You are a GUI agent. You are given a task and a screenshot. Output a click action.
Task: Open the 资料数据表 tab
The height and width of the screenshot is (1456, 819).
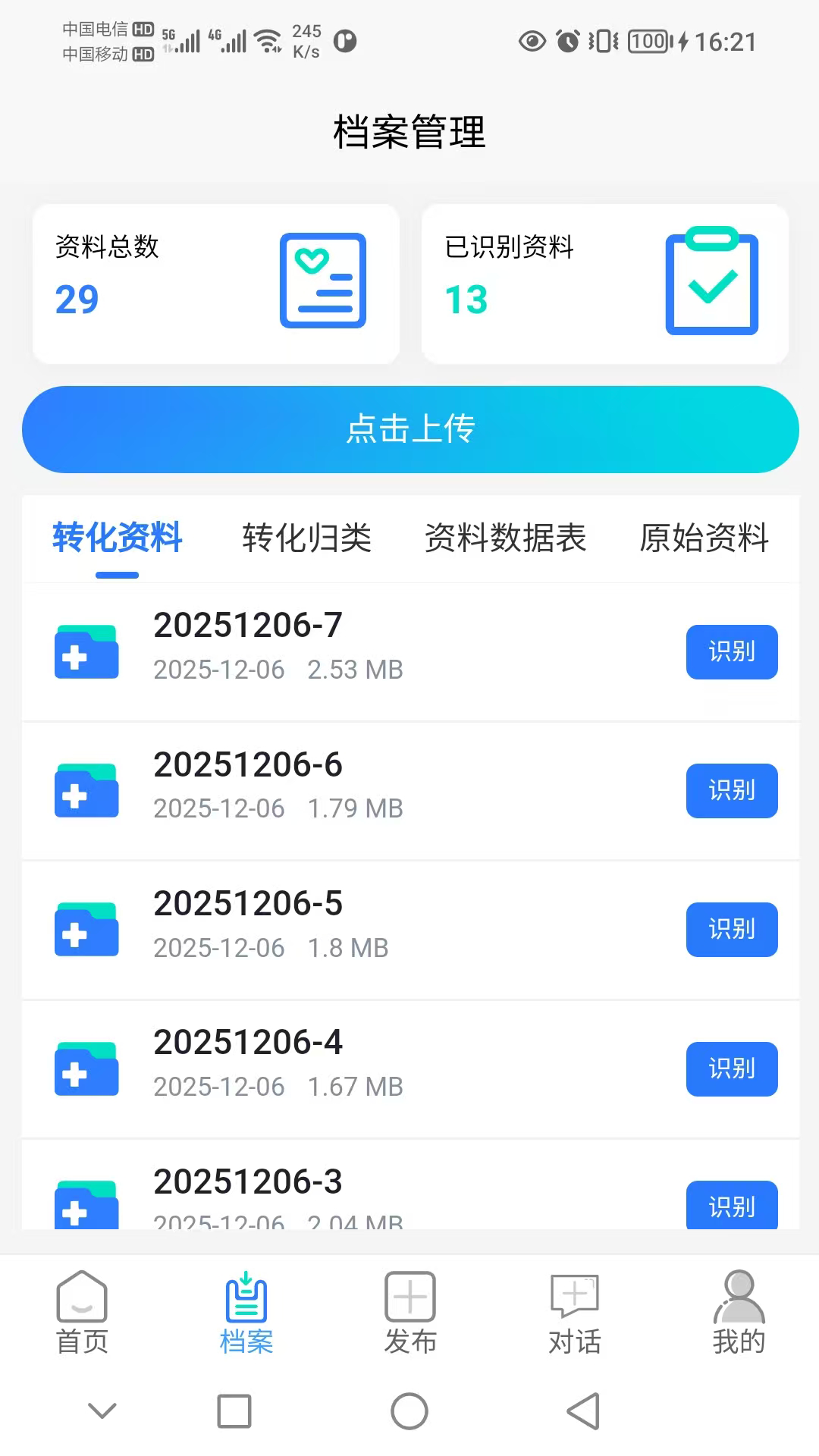click(x=507, y=538)
